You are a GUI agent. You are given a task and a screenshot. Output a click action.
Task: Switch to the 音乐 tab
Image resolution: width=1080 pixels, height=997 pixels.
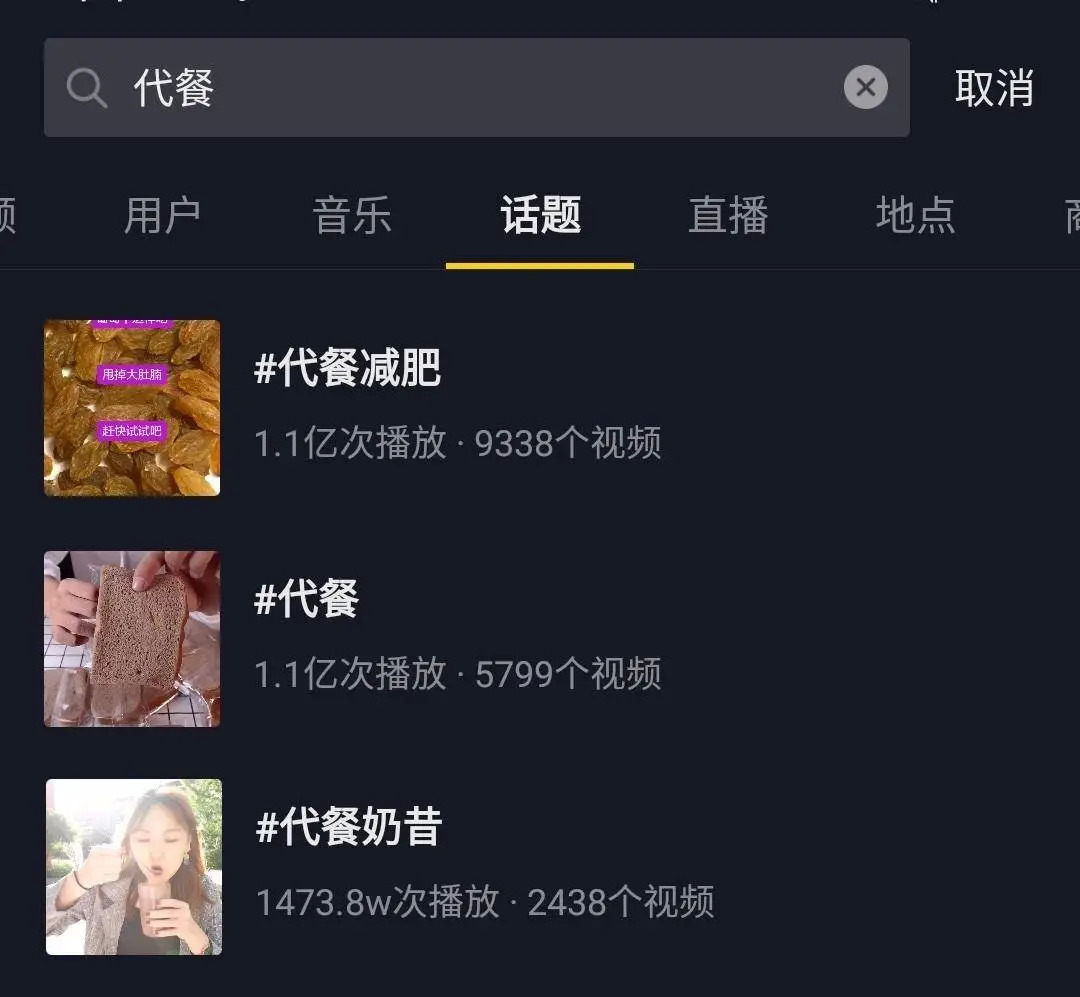point(351,215)
